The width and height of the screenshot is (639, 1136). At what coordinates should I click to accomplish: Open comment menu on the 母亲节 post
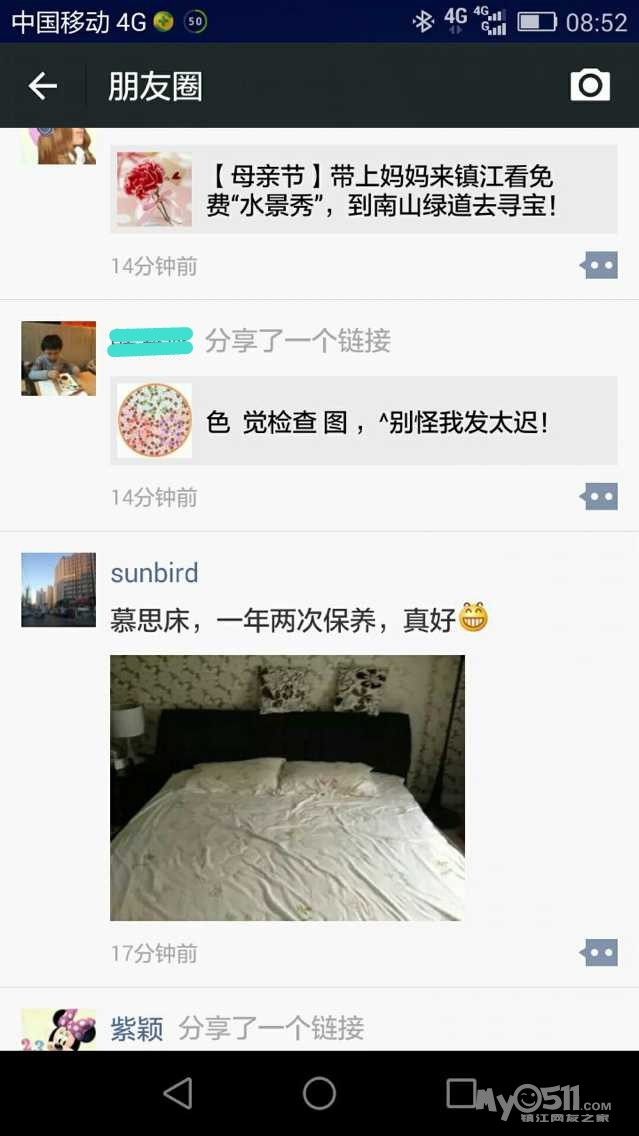[x=599, y=265]
